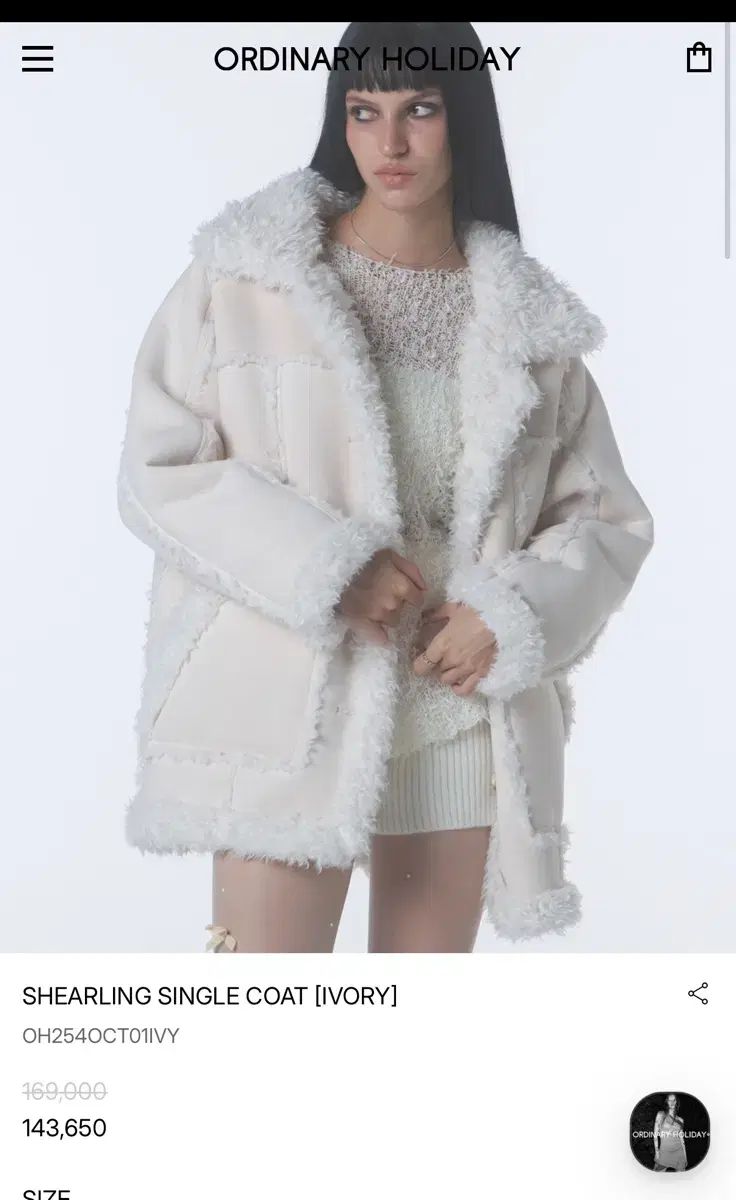Go to Ordinary Holiday home page
Viewport: 736px width, 1200px height.
pos(366,59)
